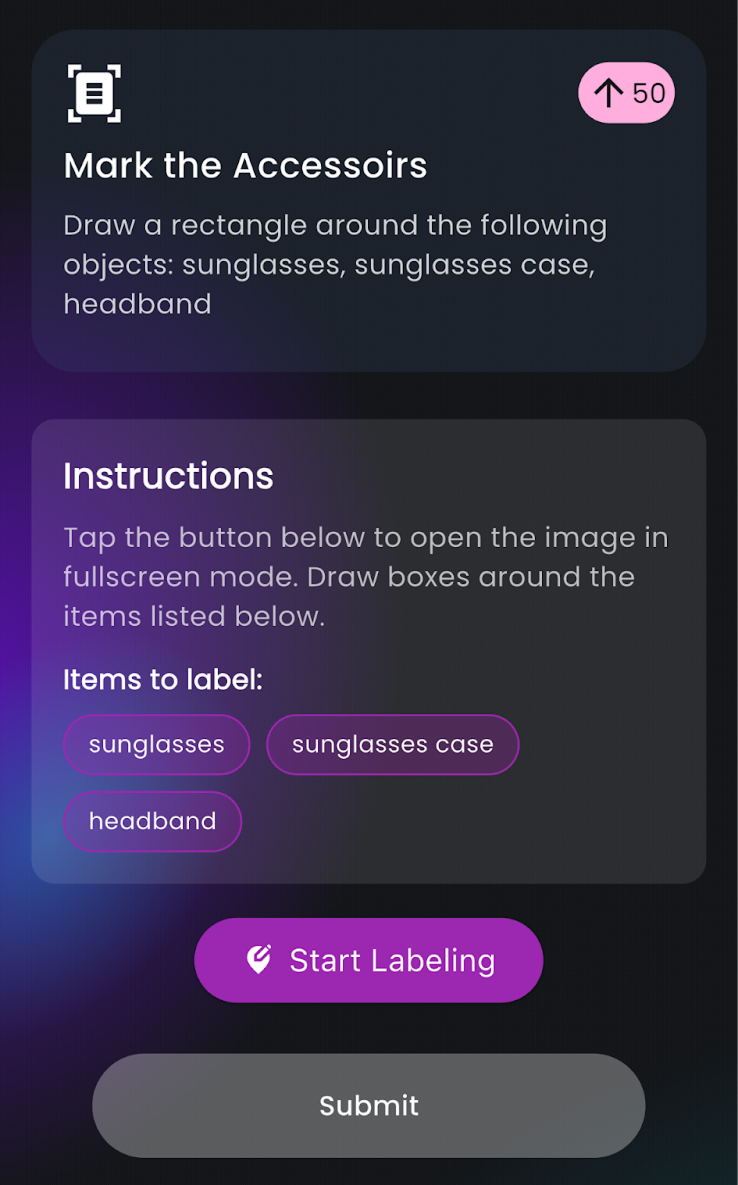Submit the labeling task
Viewport: 738px width, 1185px height.
368,1105
